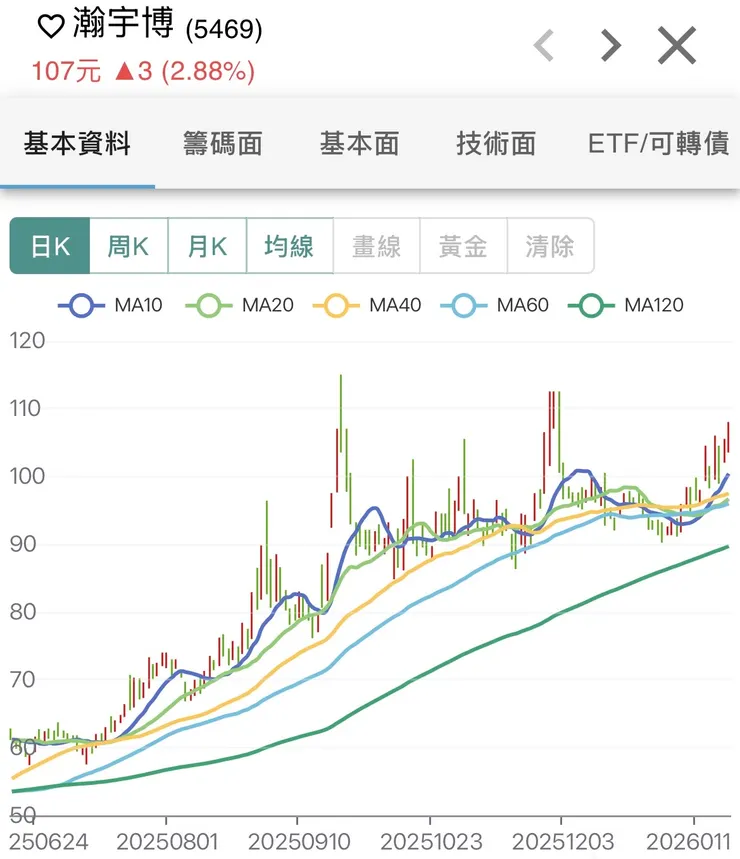Switch to the 技術面 tab

pos(494,143)
